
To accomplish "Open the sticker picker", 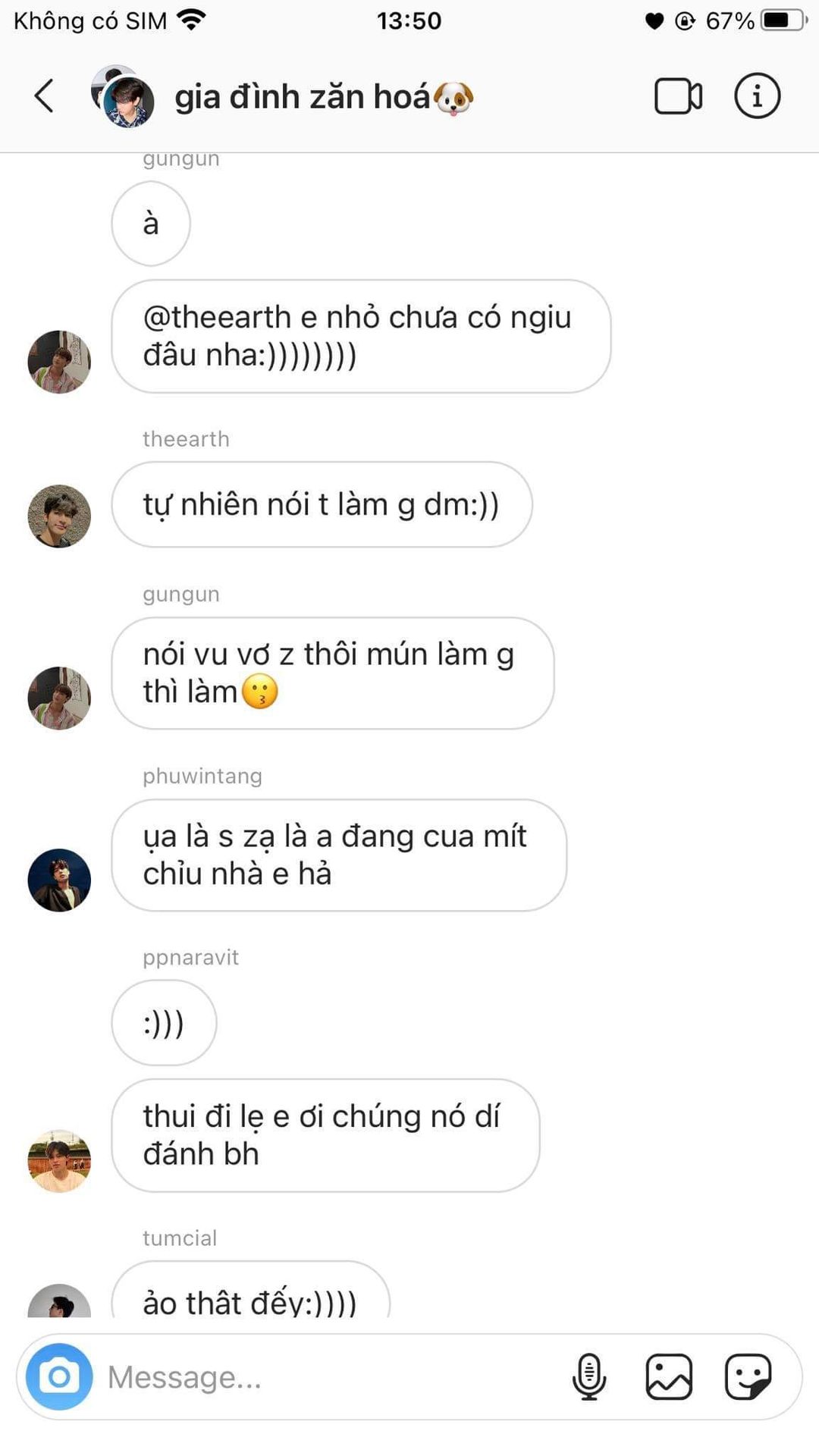I will [748, 1376].
